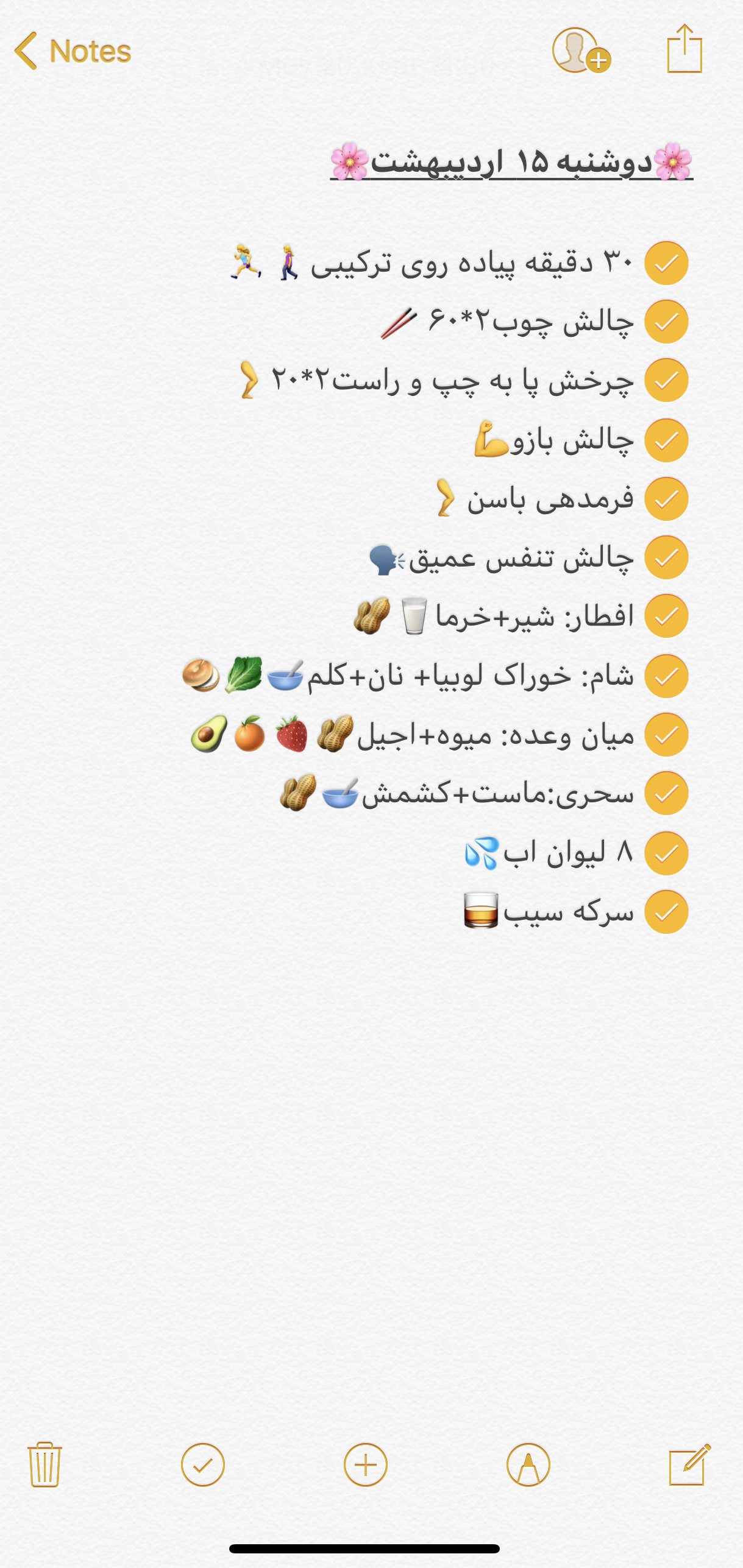Tap the checklist toolbar button

pos(203,1465)
